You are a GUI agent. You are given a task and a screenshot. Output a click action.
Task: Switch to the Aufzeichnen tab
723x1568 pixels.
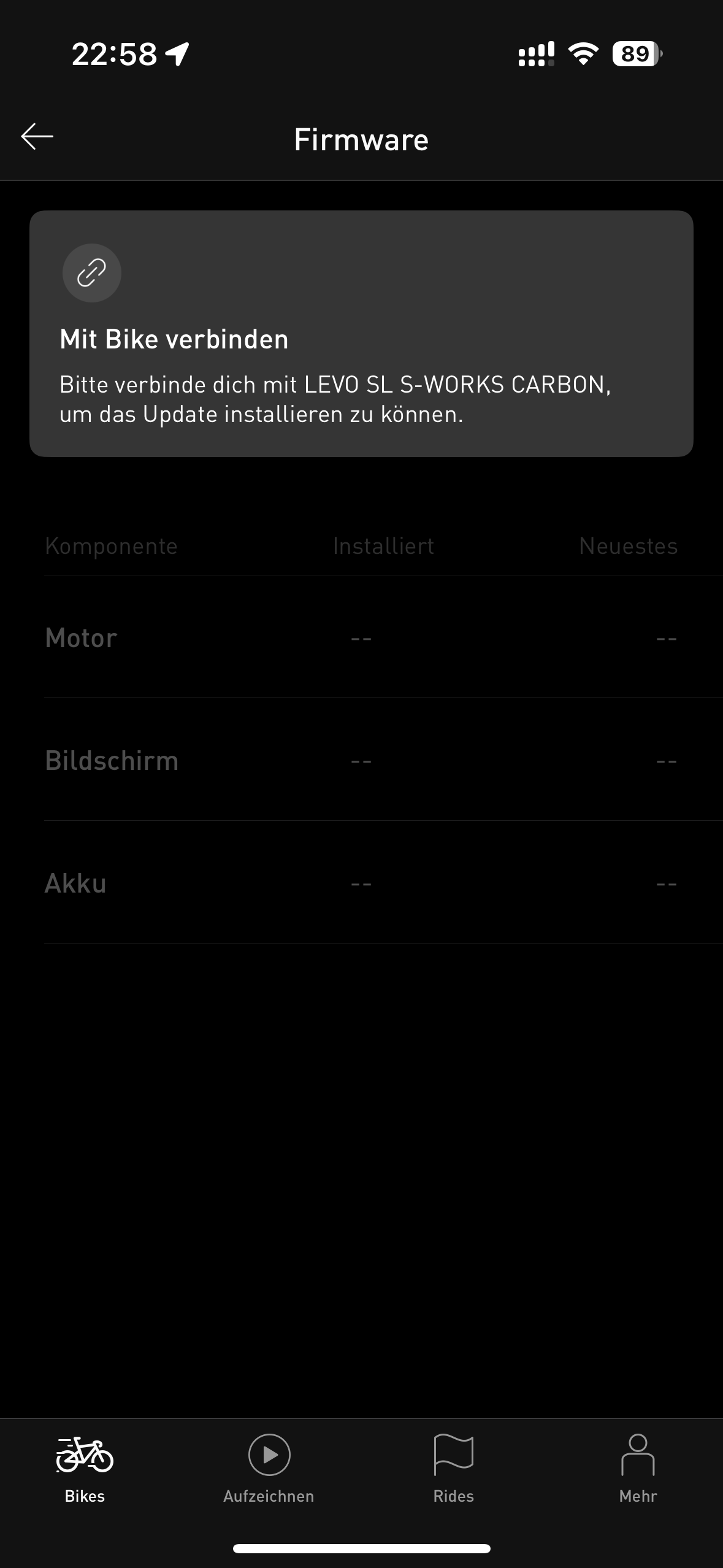(269, 1469)
